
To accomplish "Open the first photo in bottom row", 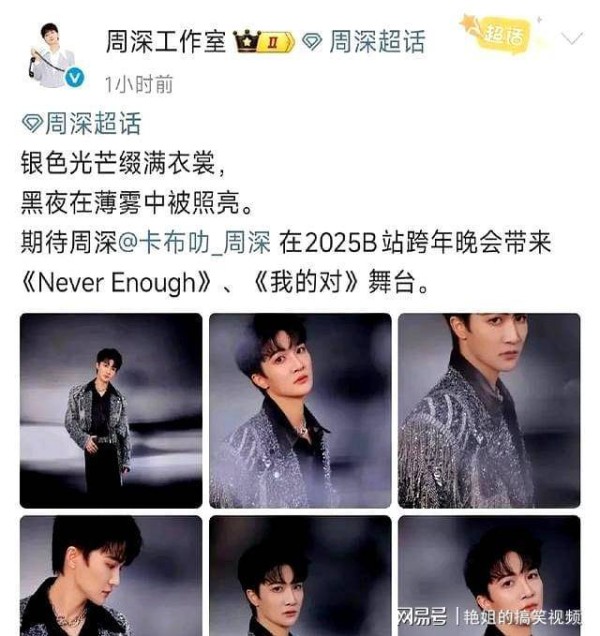I will click(110, 578).
